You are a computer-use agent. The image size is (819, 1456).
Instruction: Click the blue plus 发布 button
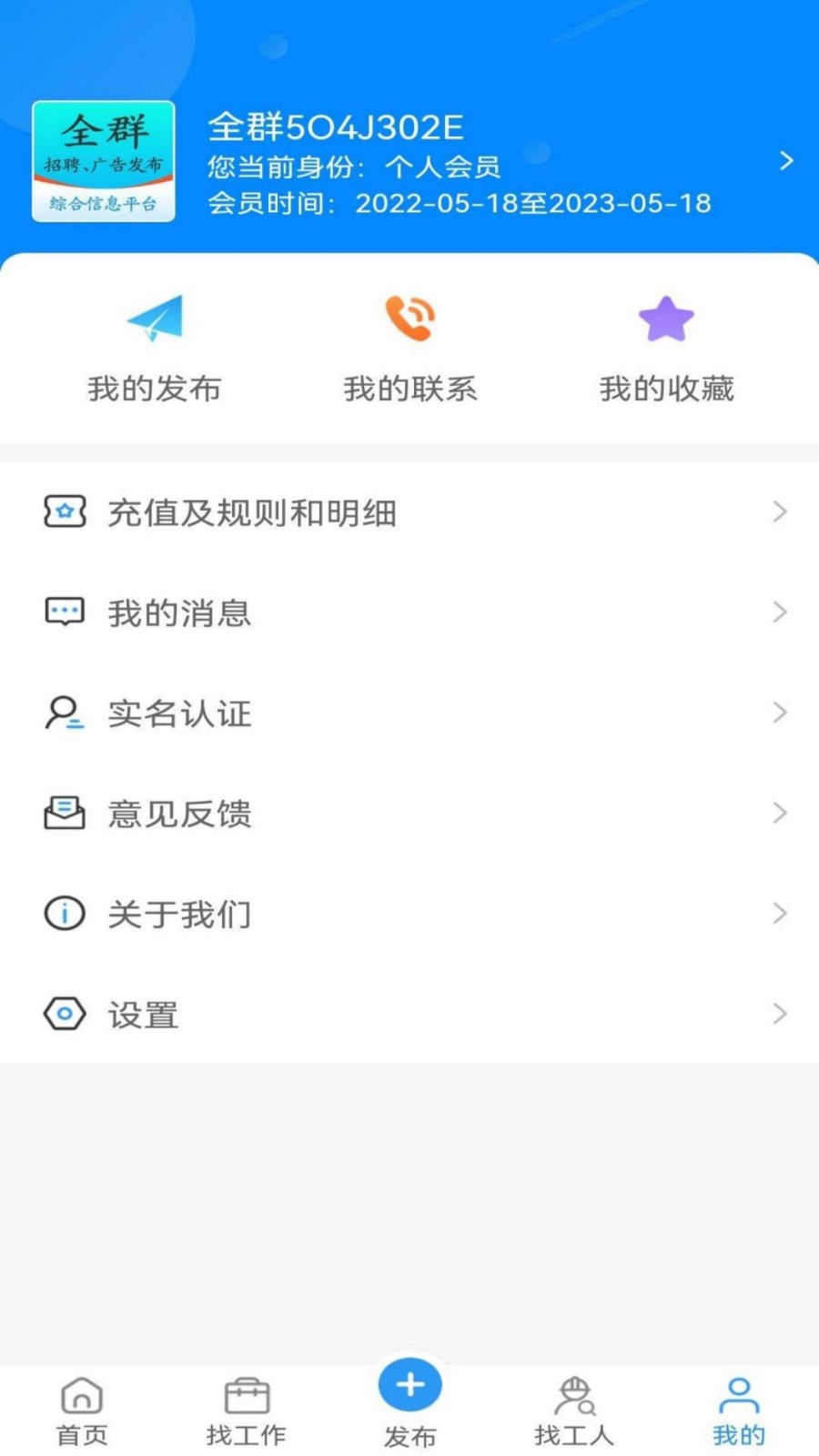409,1386
